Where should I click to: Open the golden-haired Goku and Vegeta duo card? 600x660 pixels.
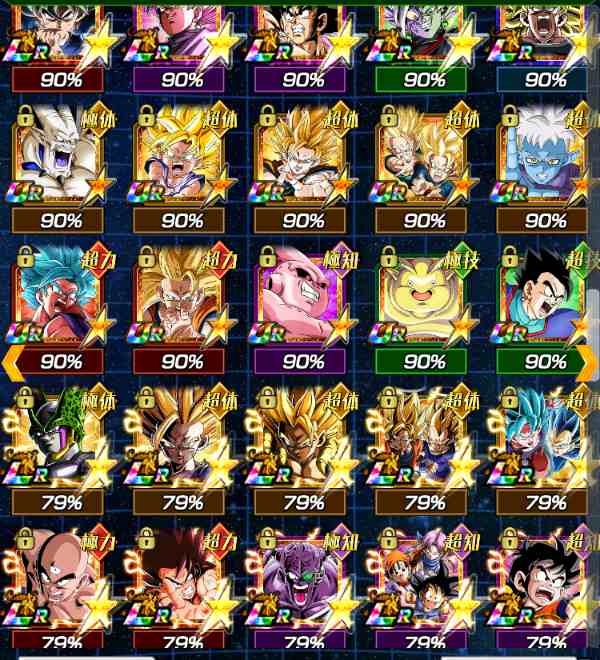422,440
